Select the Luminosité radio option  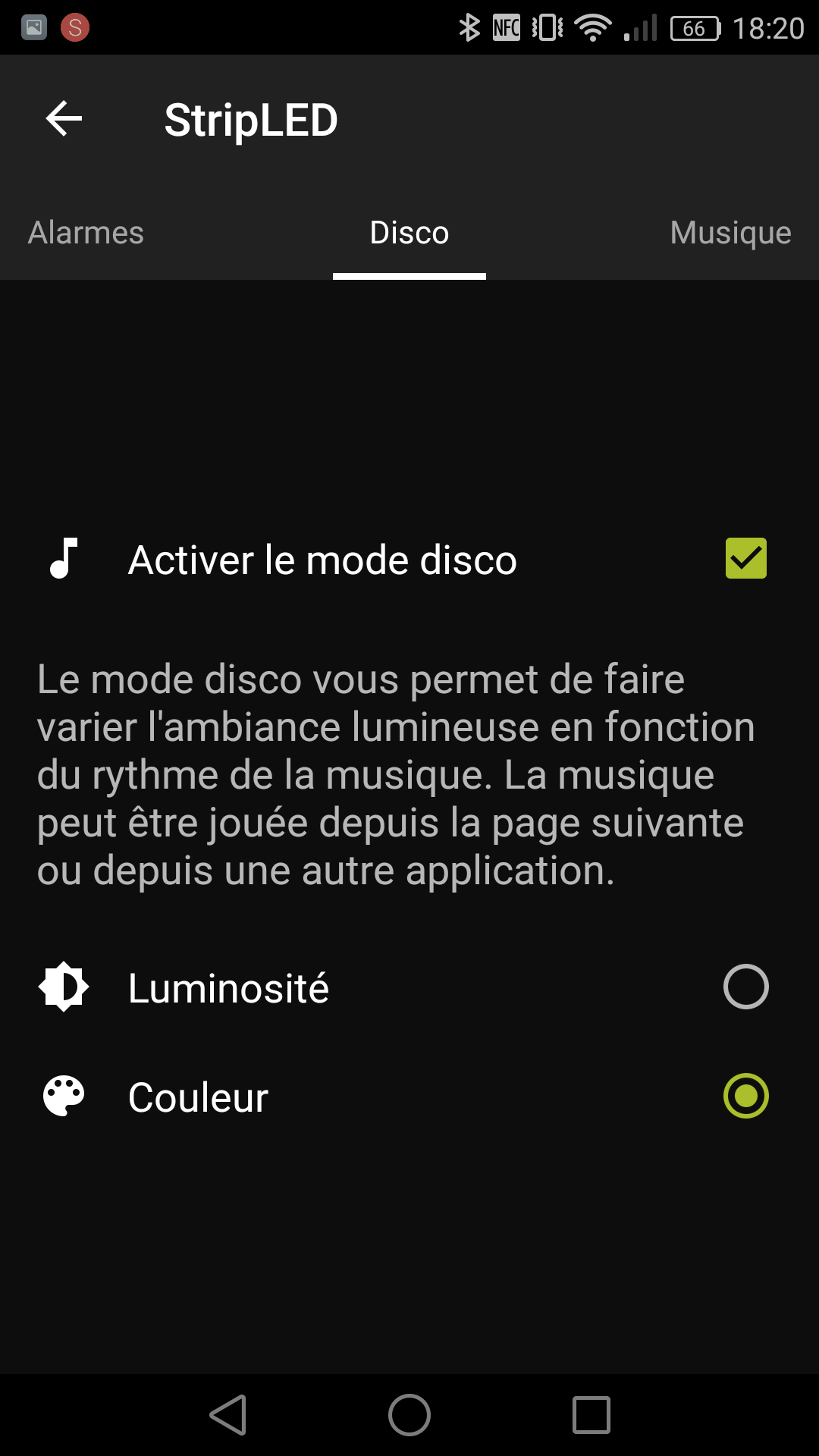coord(745,987)
